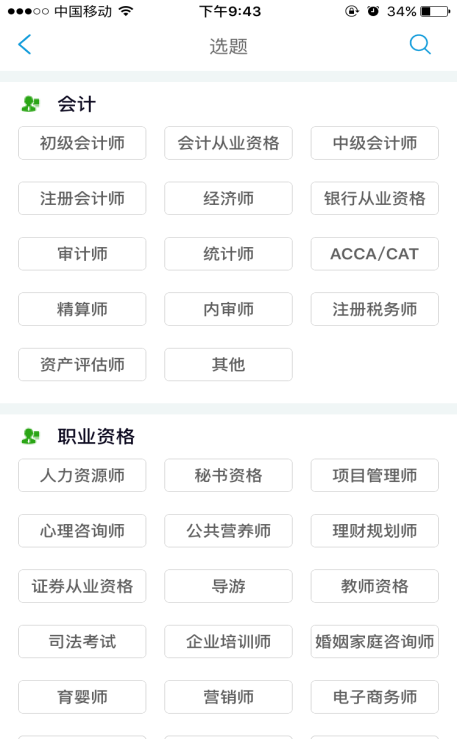
Task: Open 教师资格 topic
Action: (x=375, y=586)
